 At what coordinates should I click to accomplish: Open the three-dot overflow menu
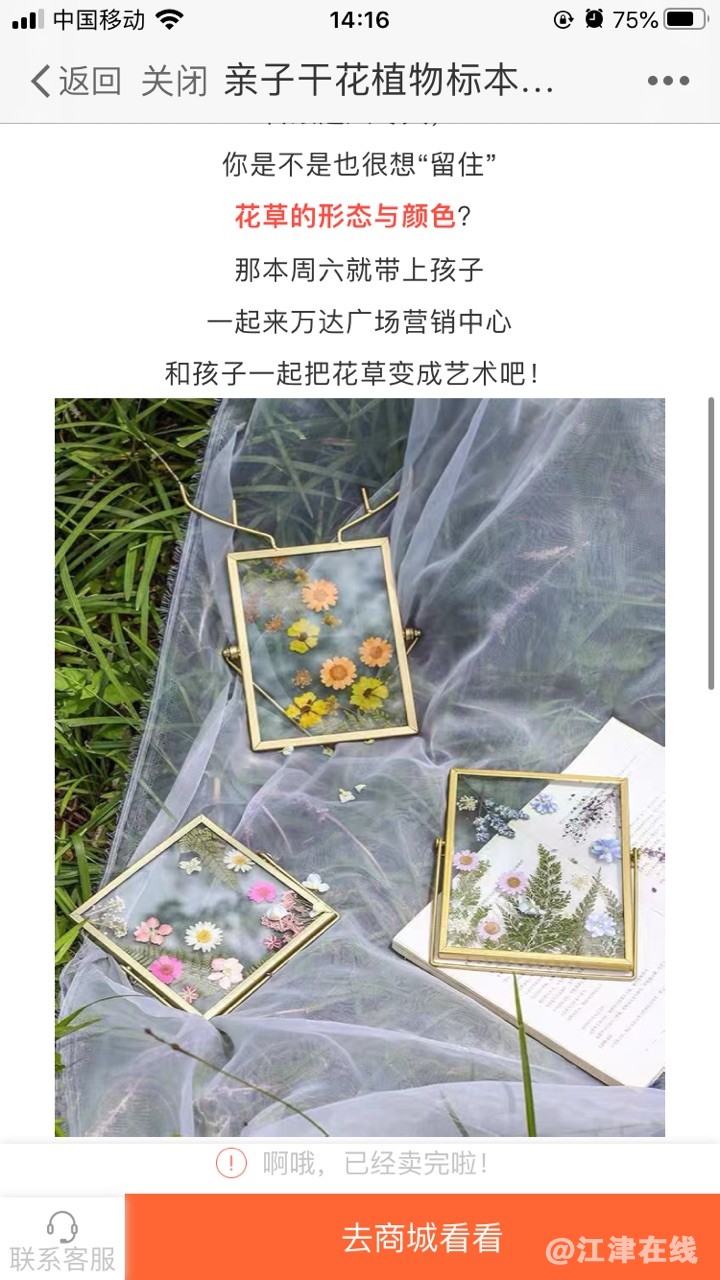(x=667, y=82)
